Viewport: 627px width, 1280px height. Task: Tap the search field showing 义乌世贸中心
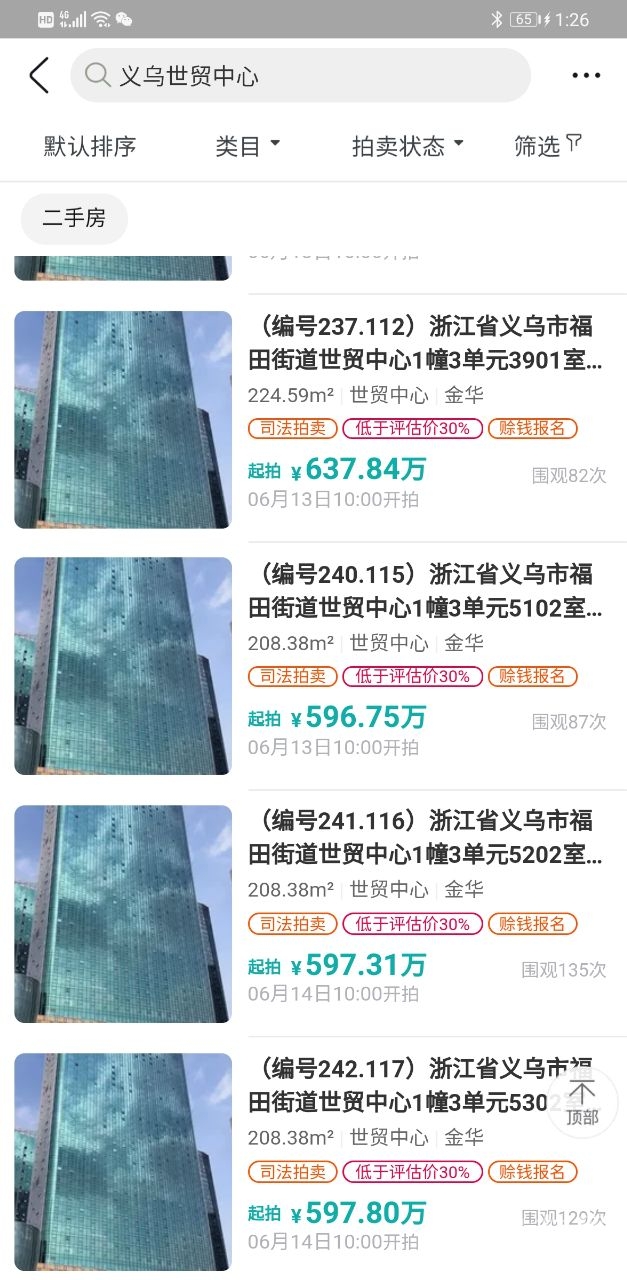[x=300, y=76]
